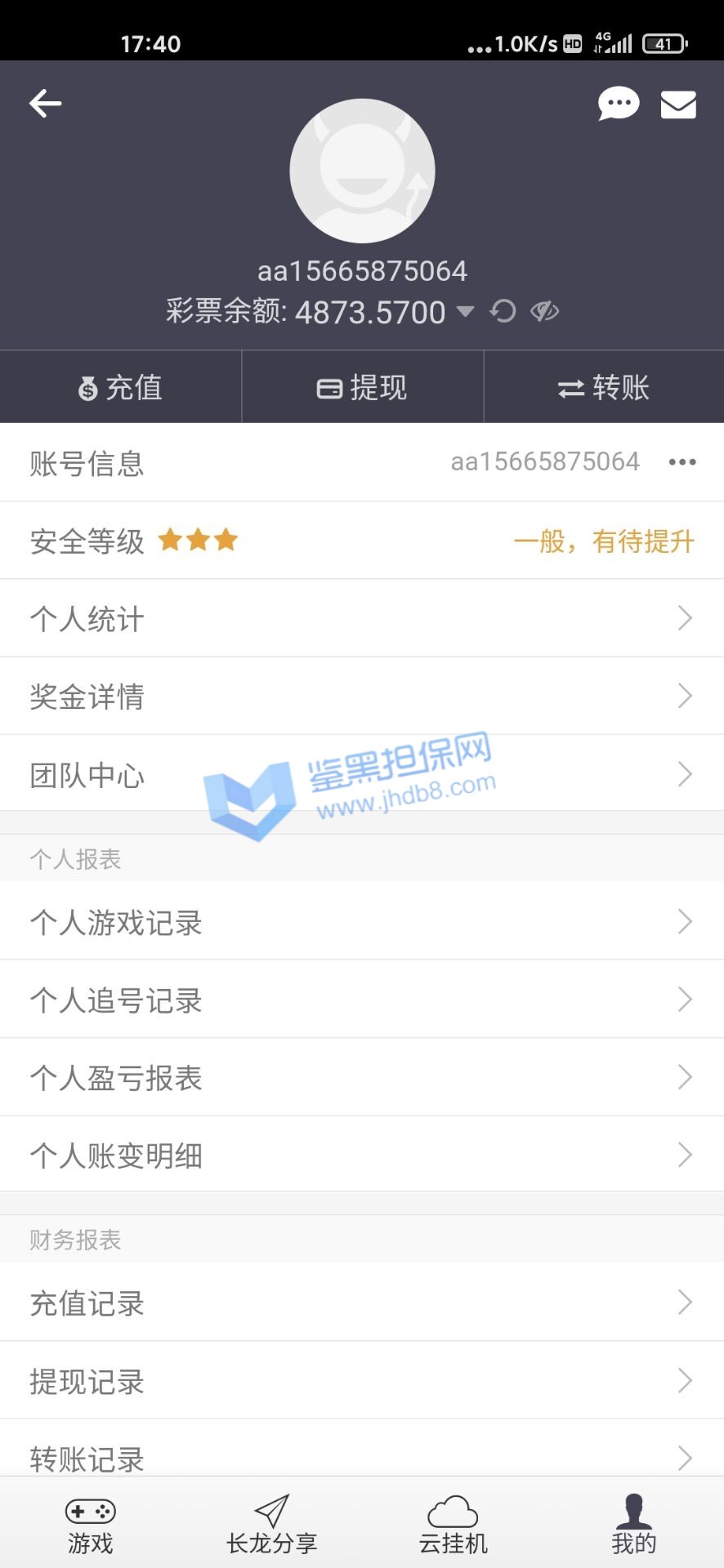
Task: Open 个人统计
Action: click(362, 618)
